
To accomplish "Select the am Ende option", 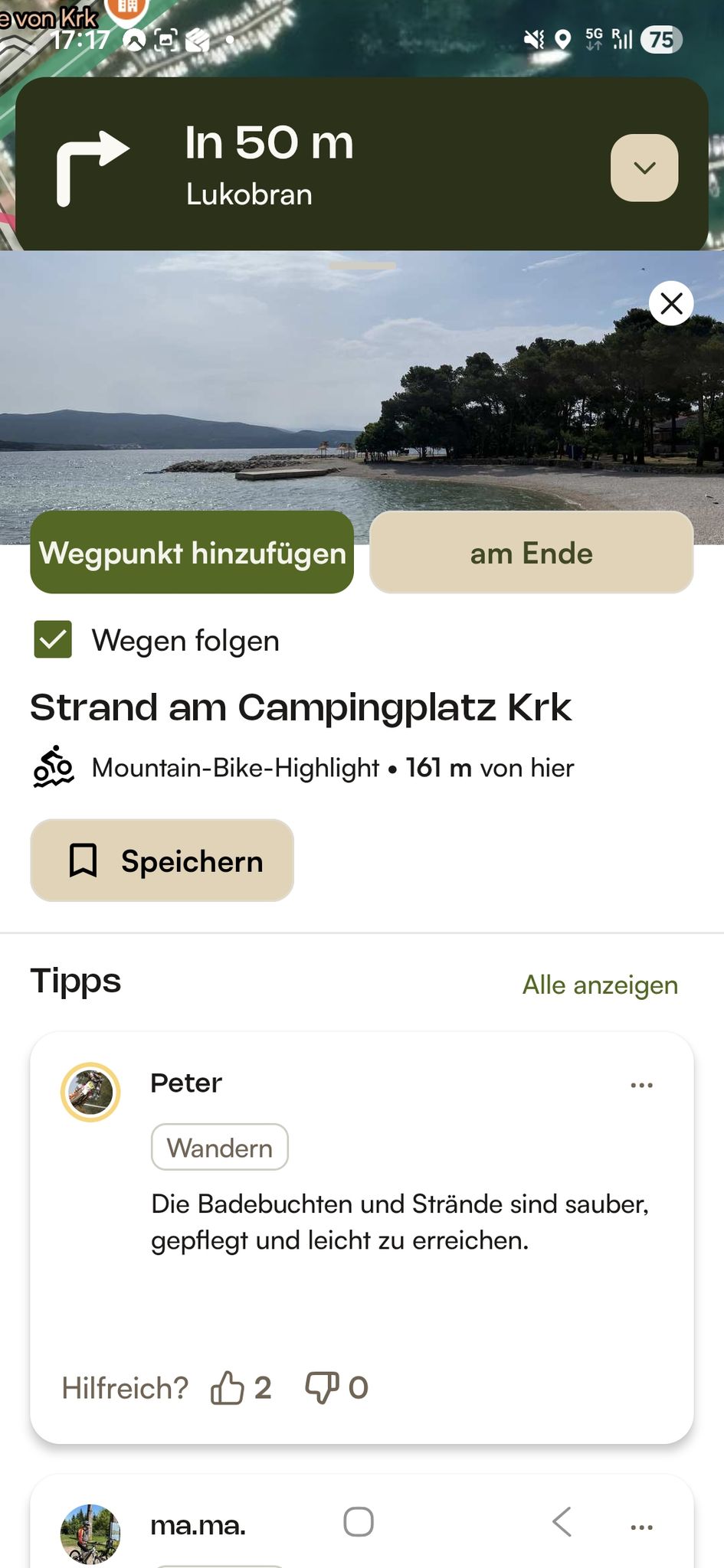I will (532, 553).
